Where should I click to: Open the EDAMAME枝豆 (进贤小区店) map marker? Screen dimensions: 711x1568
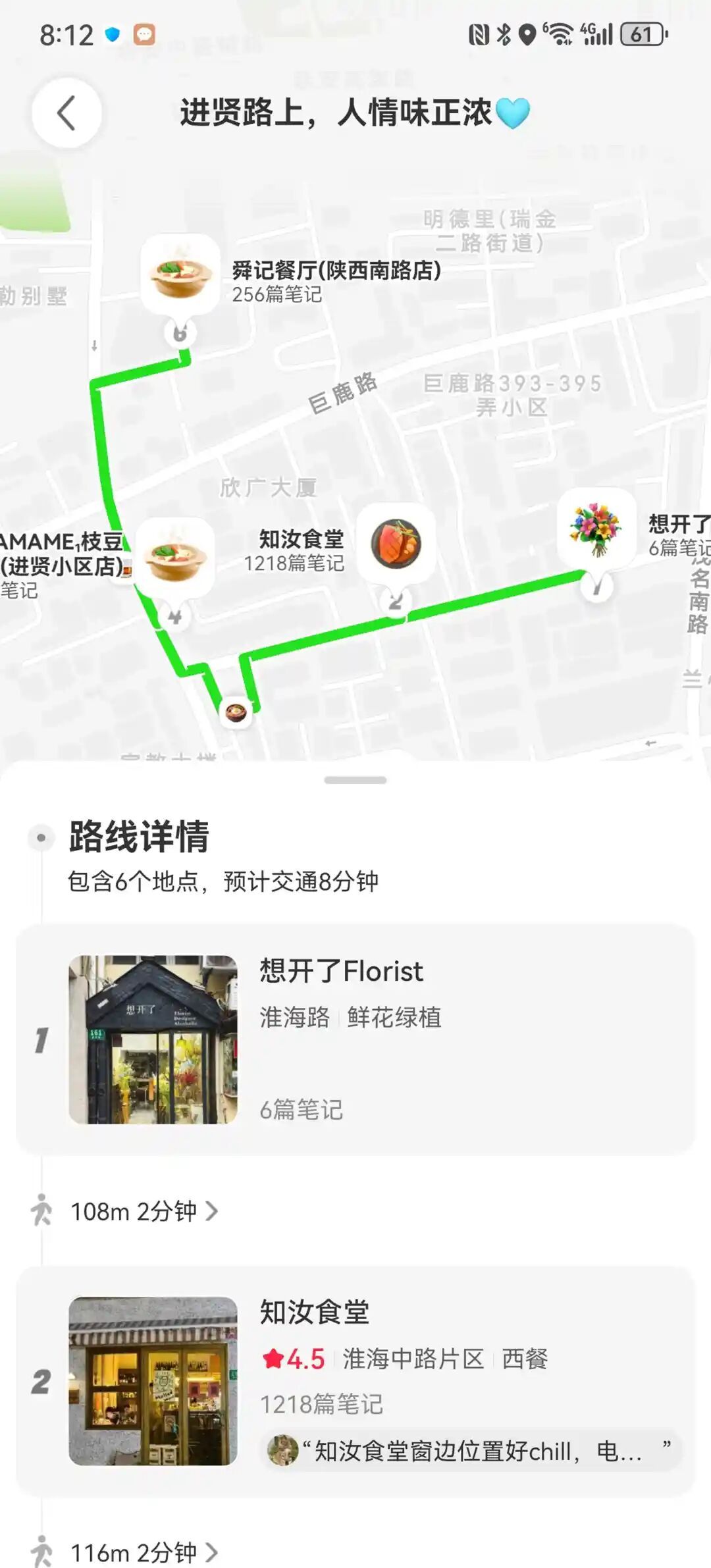tap(175, 558)
